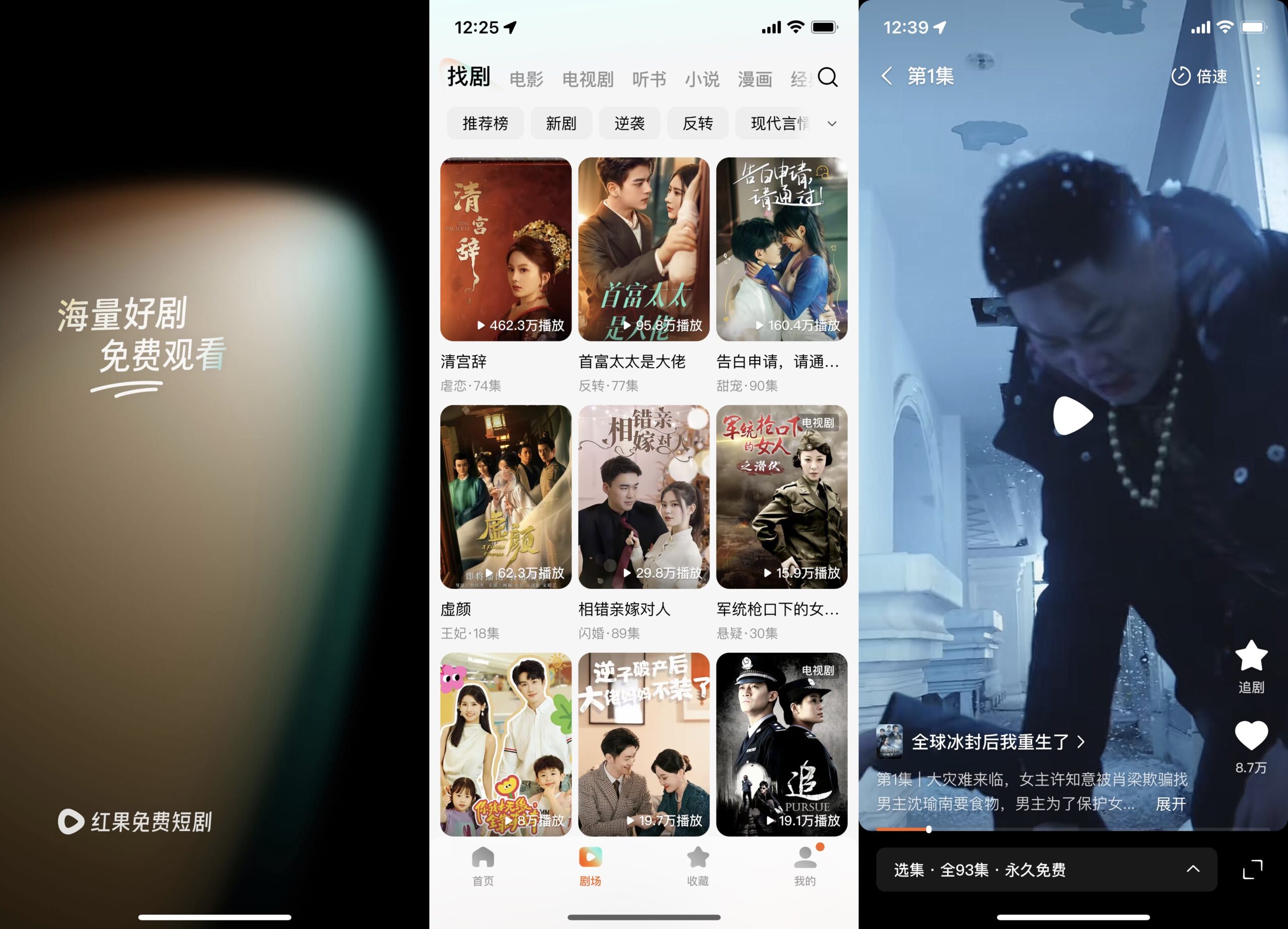The height and width of the screenshot is (929, 1288).
Task: Go back from episode 第1集
Action: [x=887, y=76]
